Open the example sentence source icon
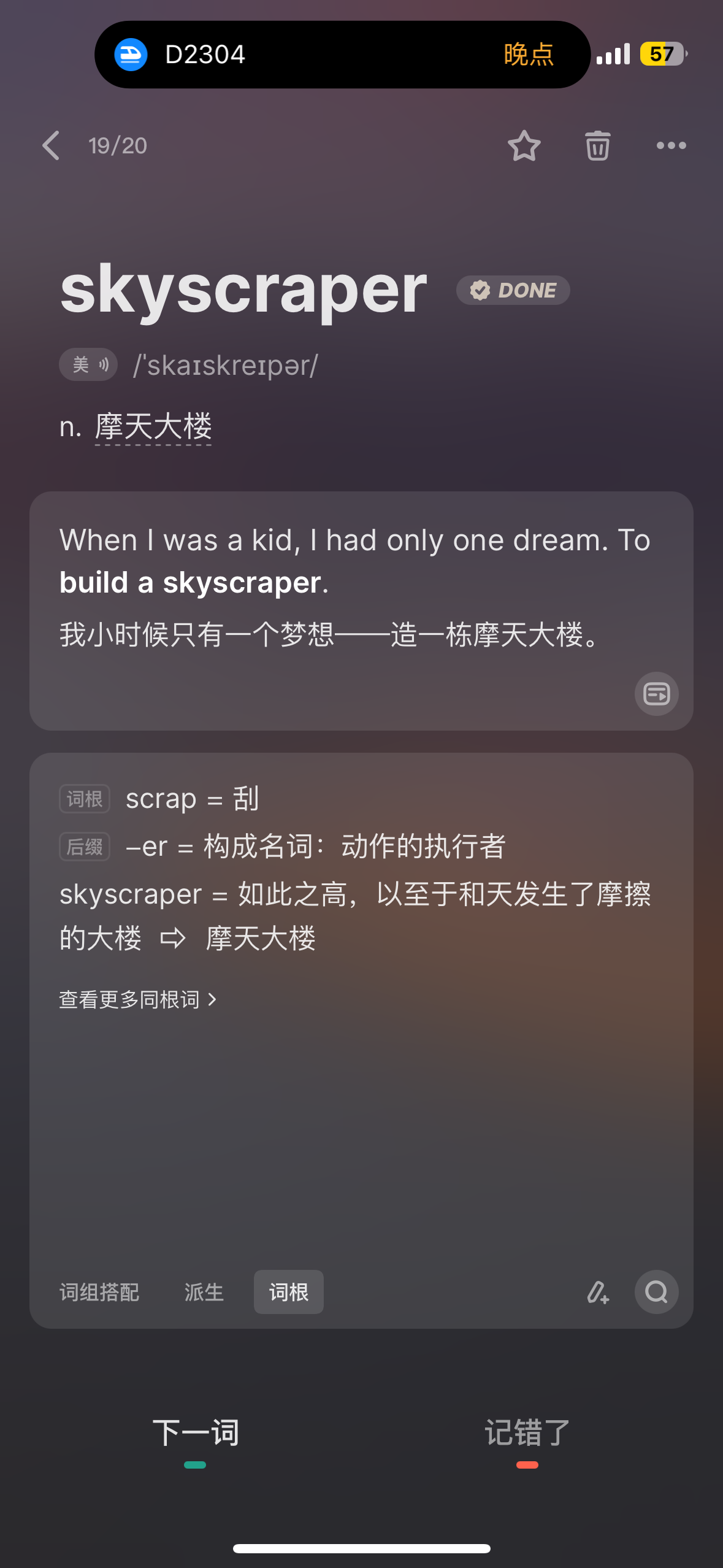723x1568 pixels. tap(656, 694)
